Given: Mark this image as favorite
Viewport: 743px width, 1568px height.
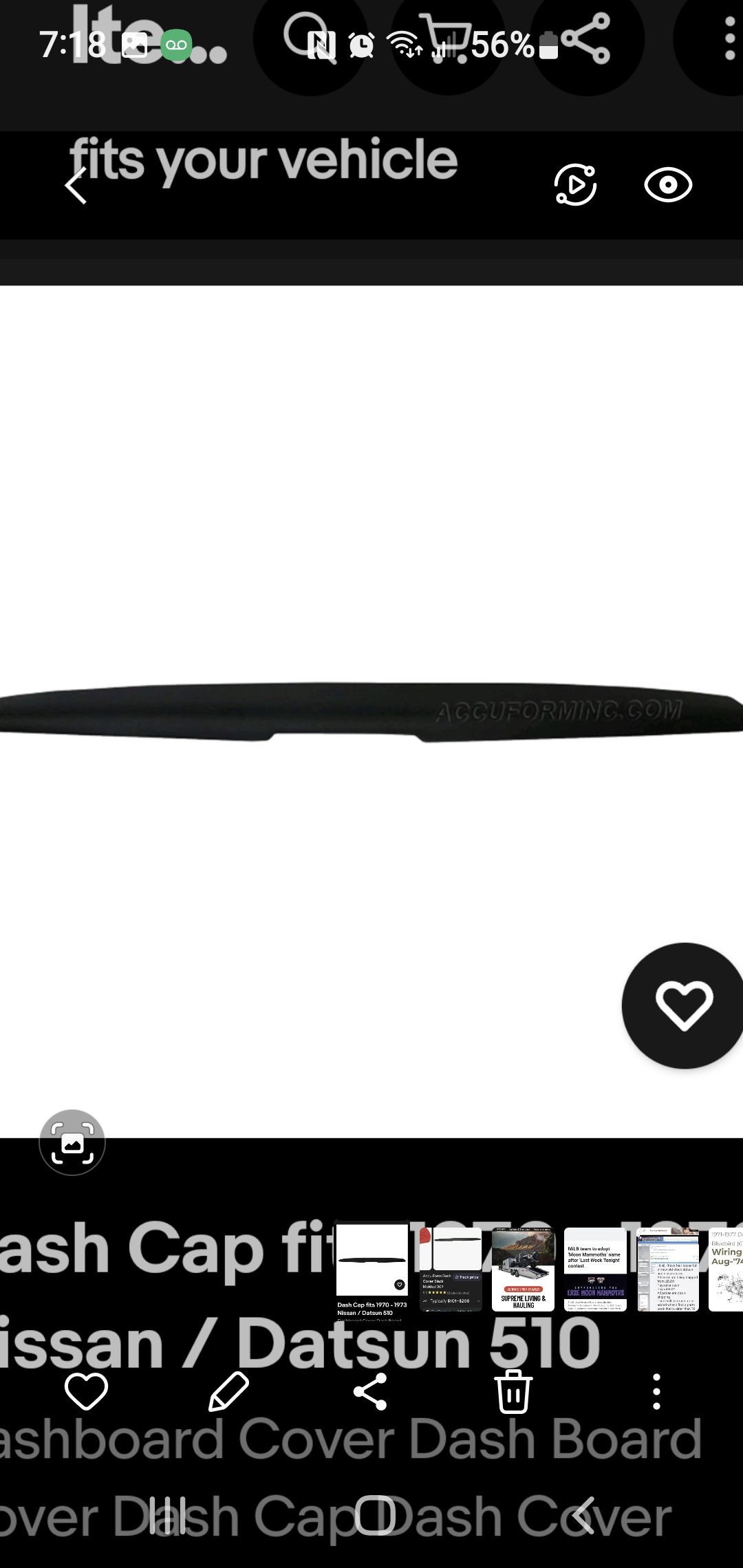Looking at the screenshot, I should coord(86,1393).
